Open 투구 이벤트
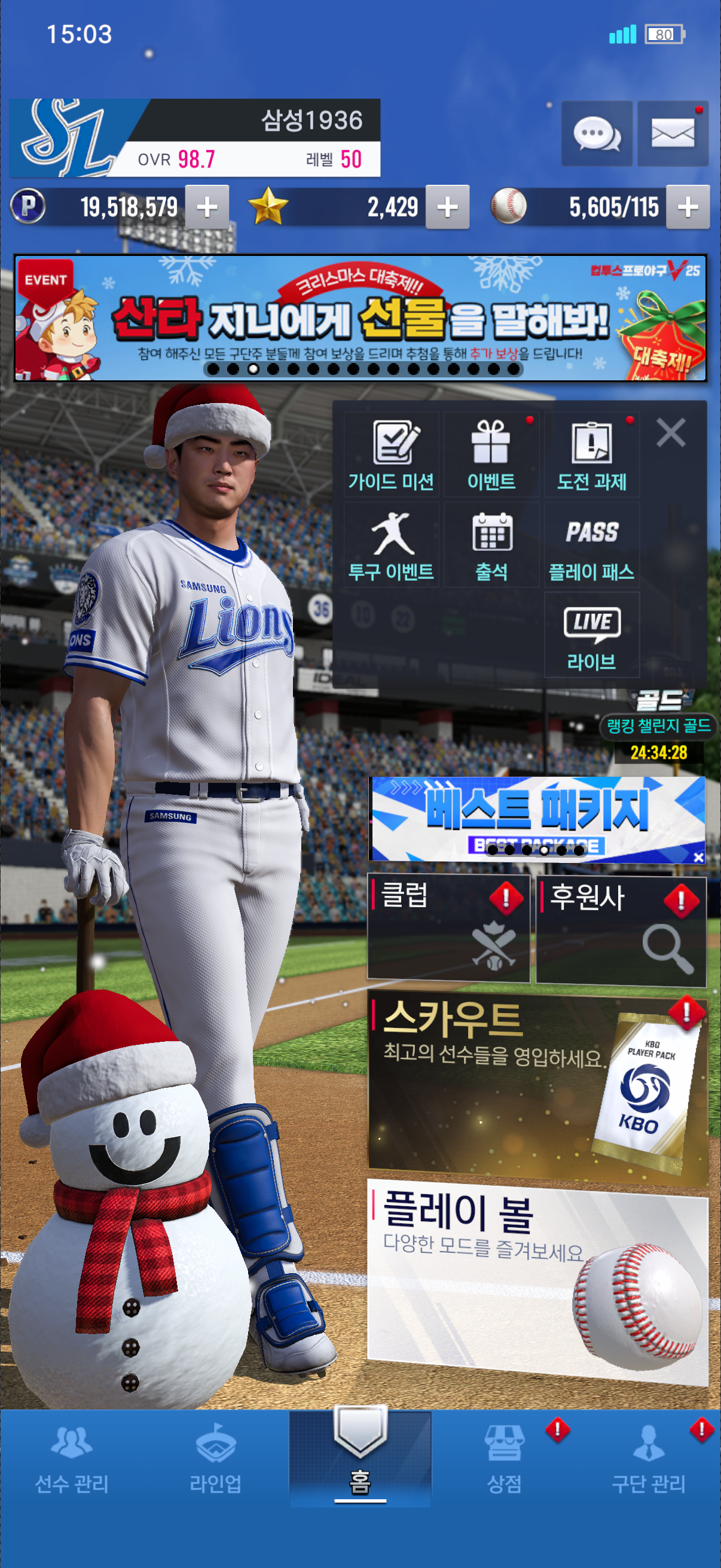Image resolution: width=721 pixels, height=1568 pixels. pyautogui.click(x=391, y=545)
